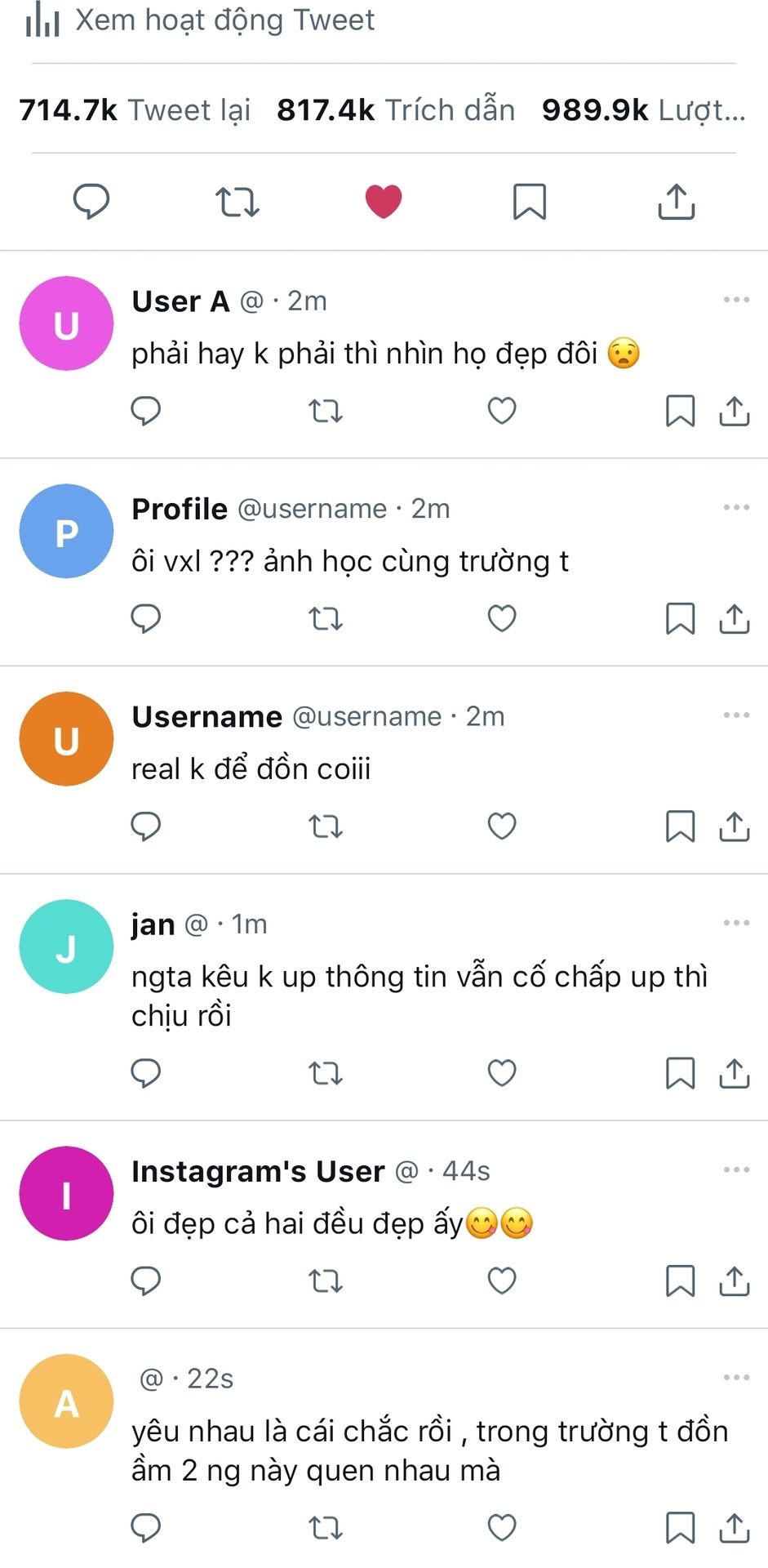
Task: Share User A's reply
Action: click(735, 411)
